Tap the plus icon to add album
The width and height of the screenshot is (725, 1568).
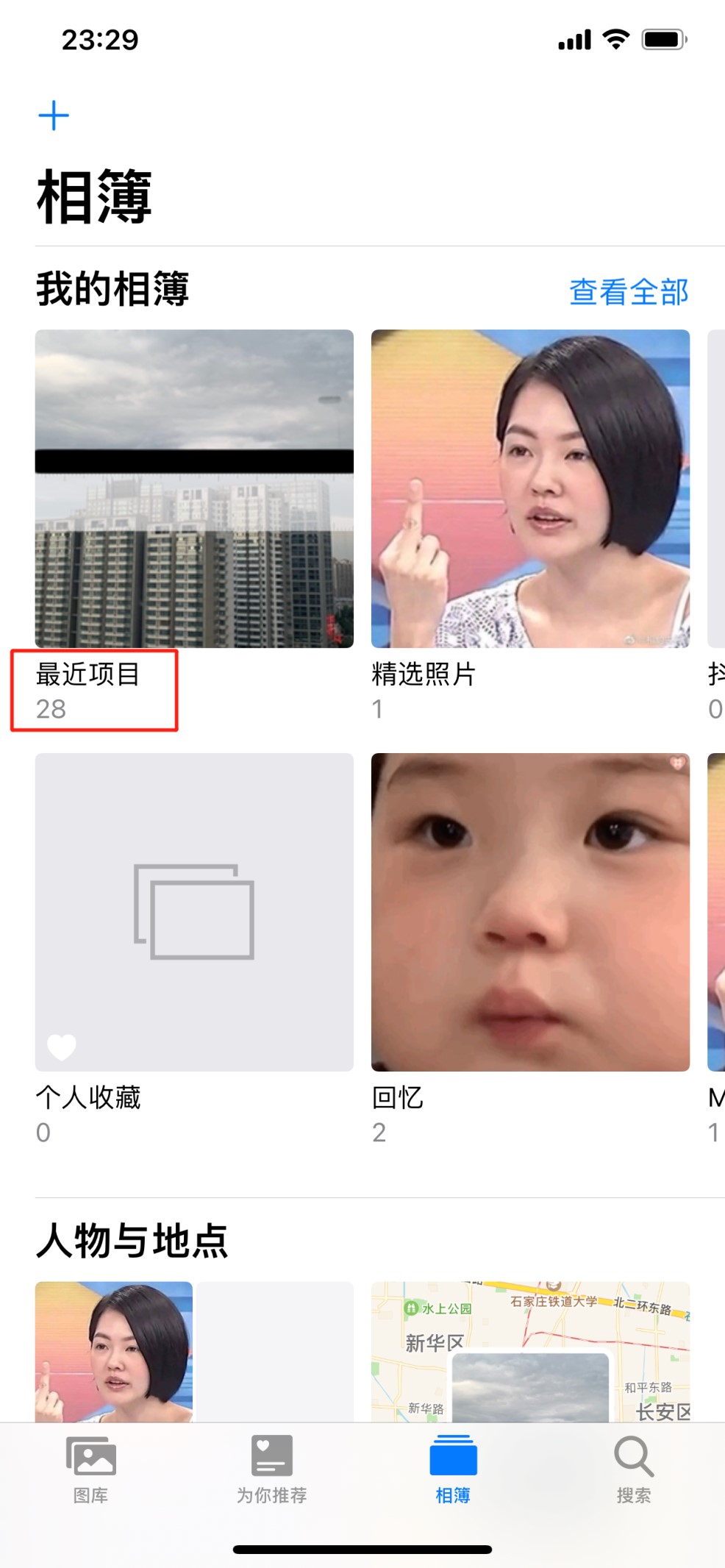pos(54,116)
